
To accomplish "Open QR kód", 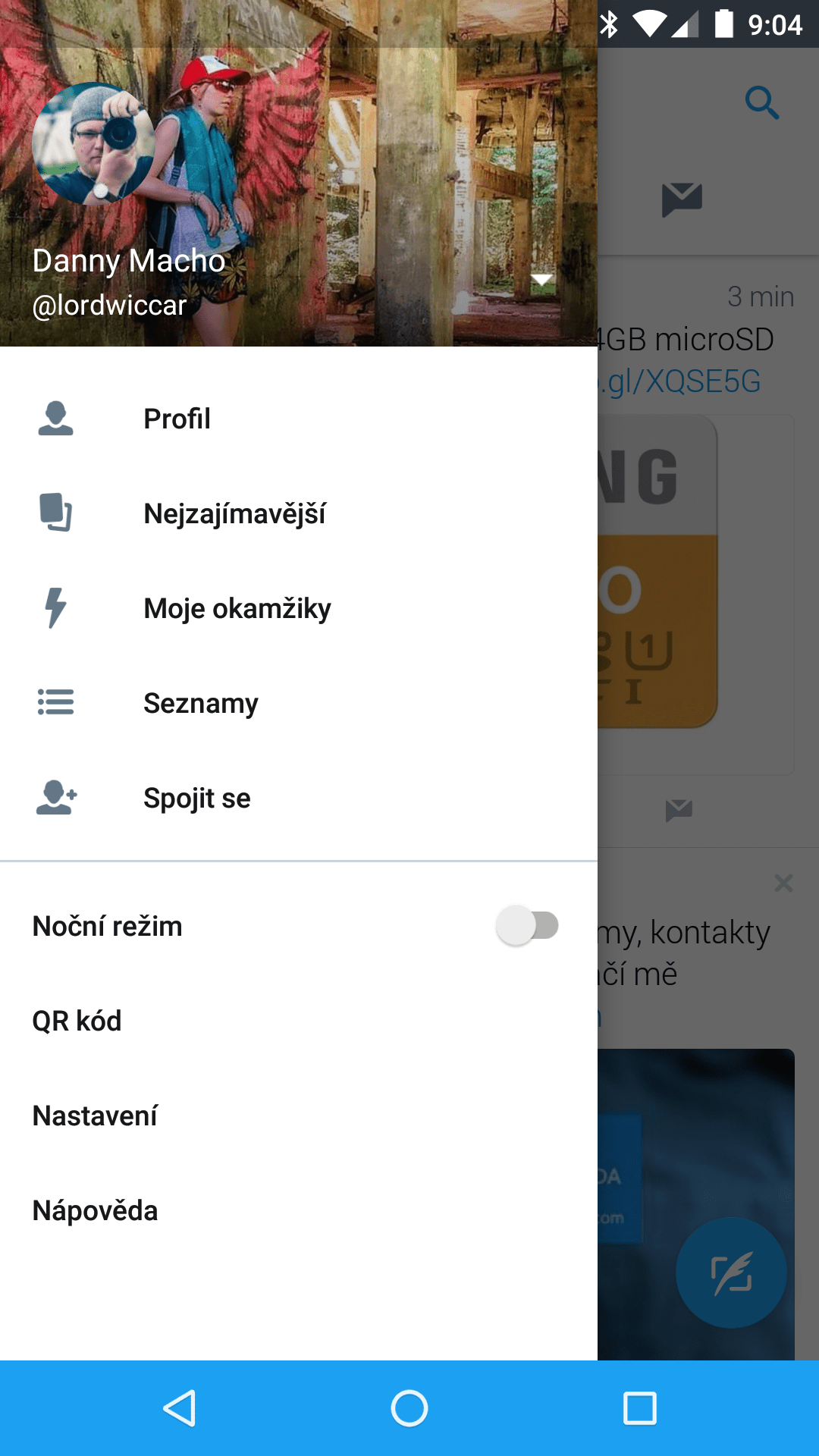I will 299,1021.
